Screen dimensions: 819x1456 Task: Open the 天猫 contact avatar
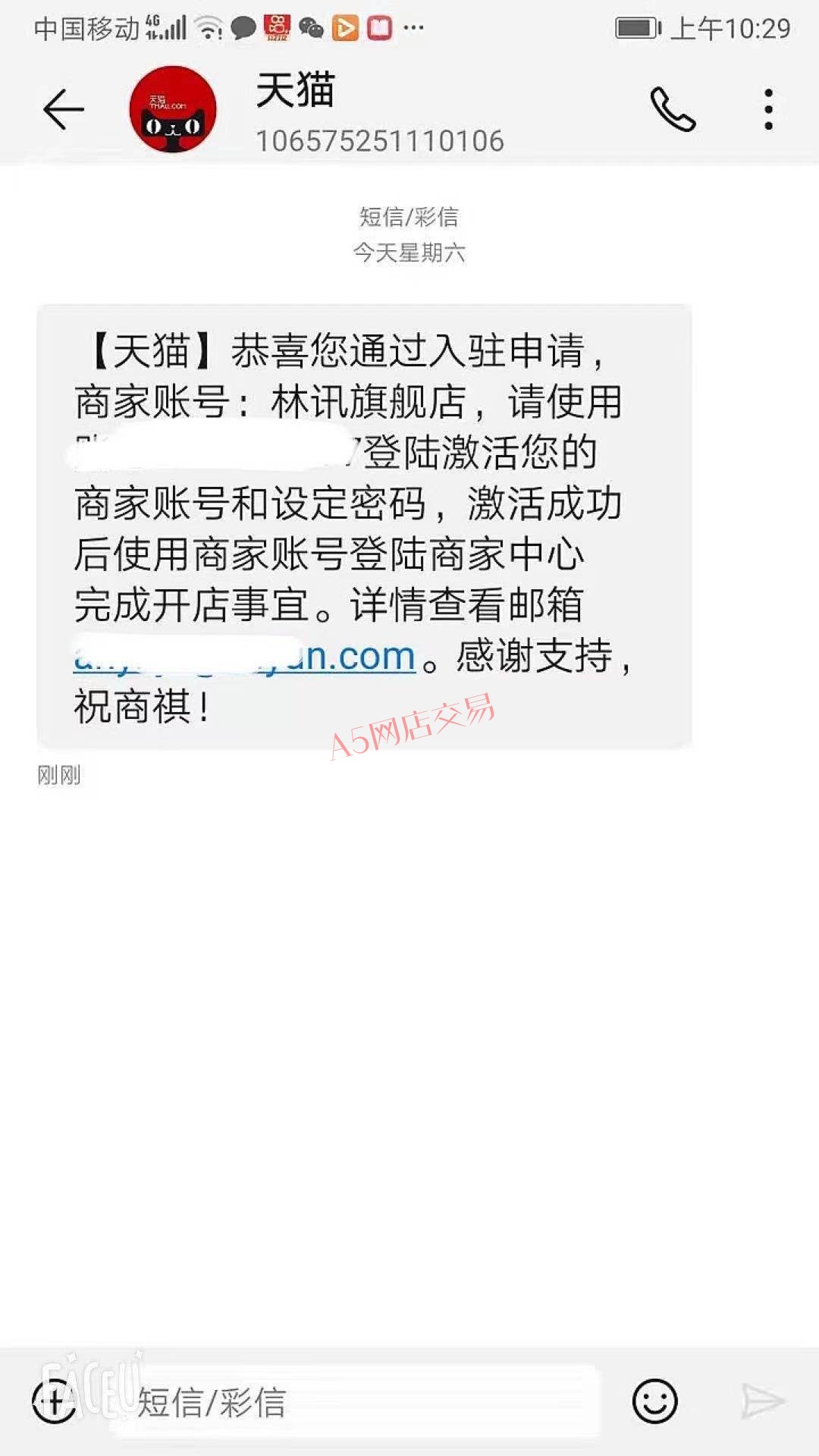173,110
